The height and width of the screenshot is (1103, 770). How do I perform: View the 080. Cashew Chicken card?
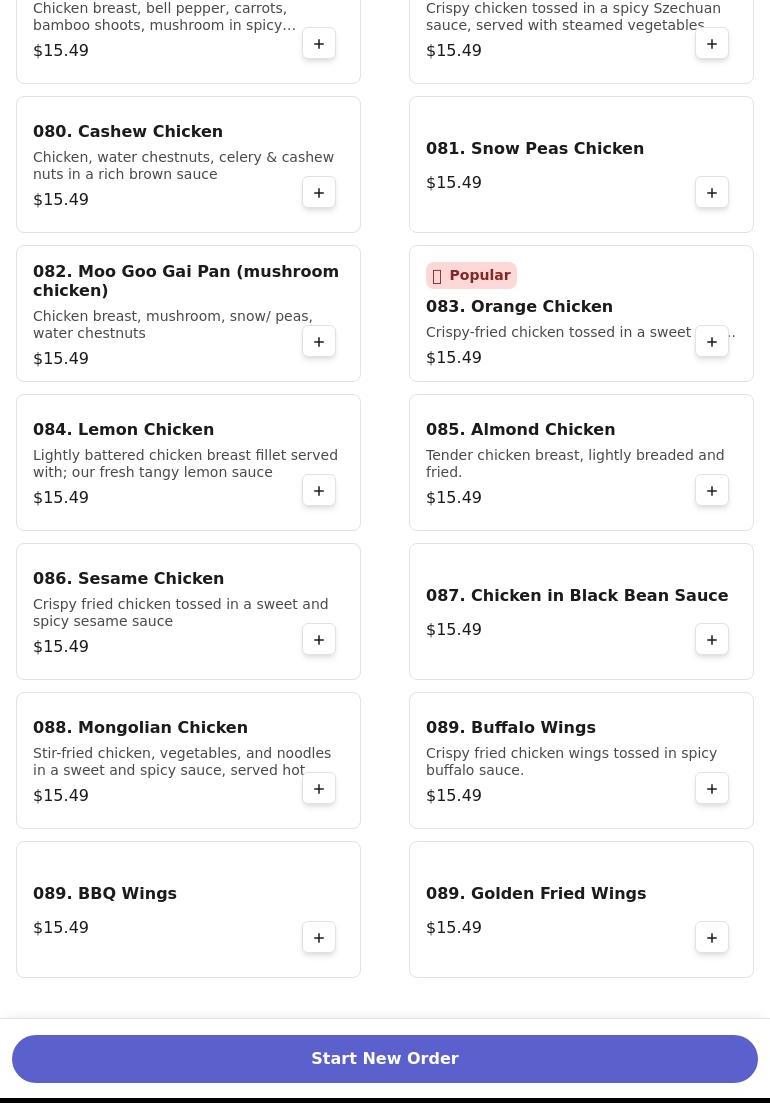coord(128,132)
